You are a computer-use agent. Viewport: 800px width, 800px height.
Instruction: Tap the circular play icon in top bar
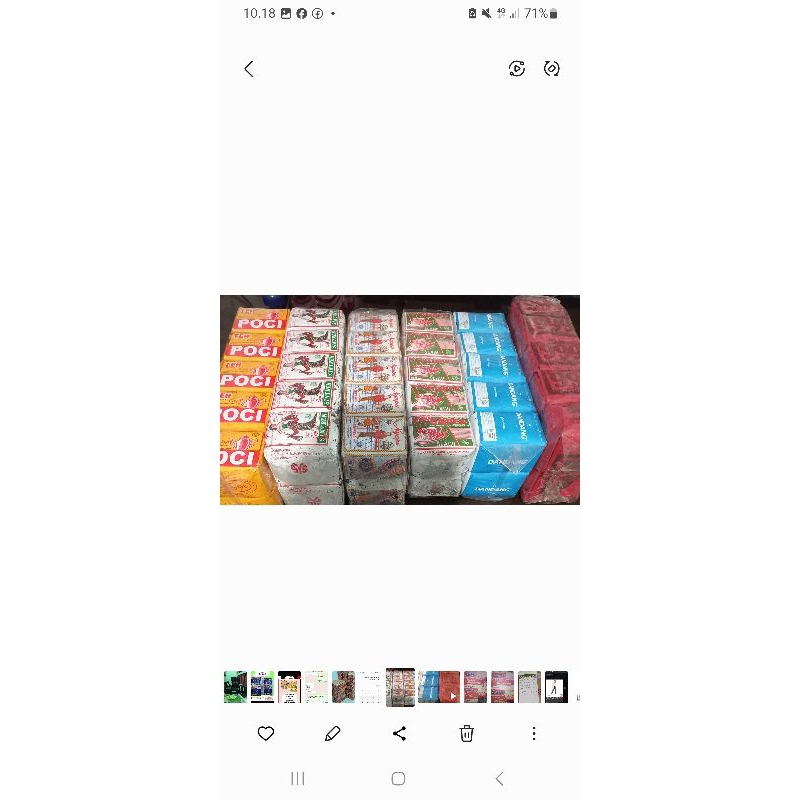point(517,69)
